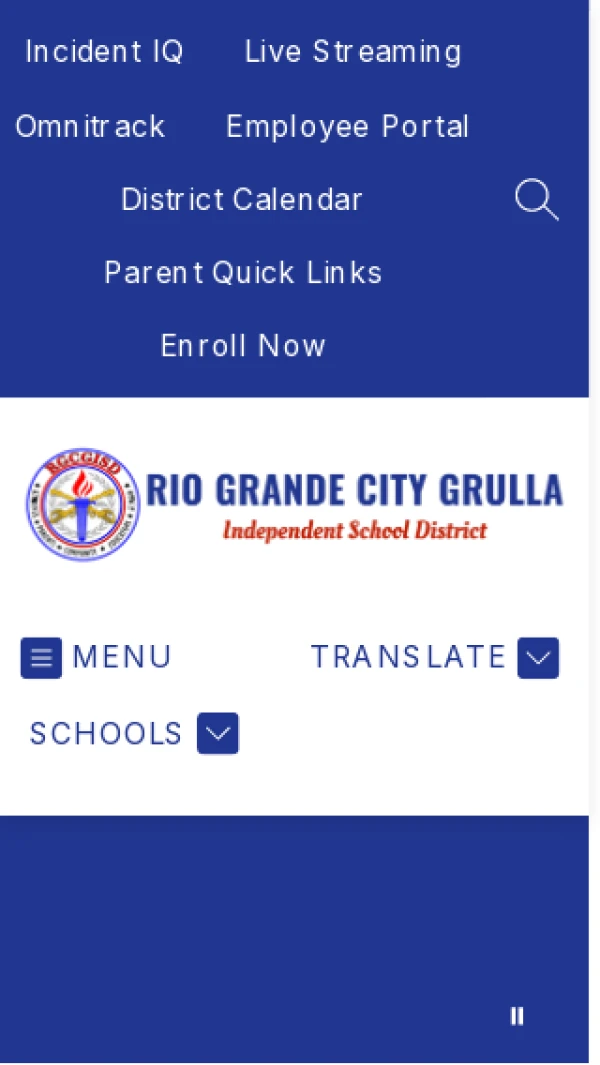Tap the Rio Grande City Grulla logo
Image resolution: width=600 pixels, height=1065 pixels.
(294, 504)
